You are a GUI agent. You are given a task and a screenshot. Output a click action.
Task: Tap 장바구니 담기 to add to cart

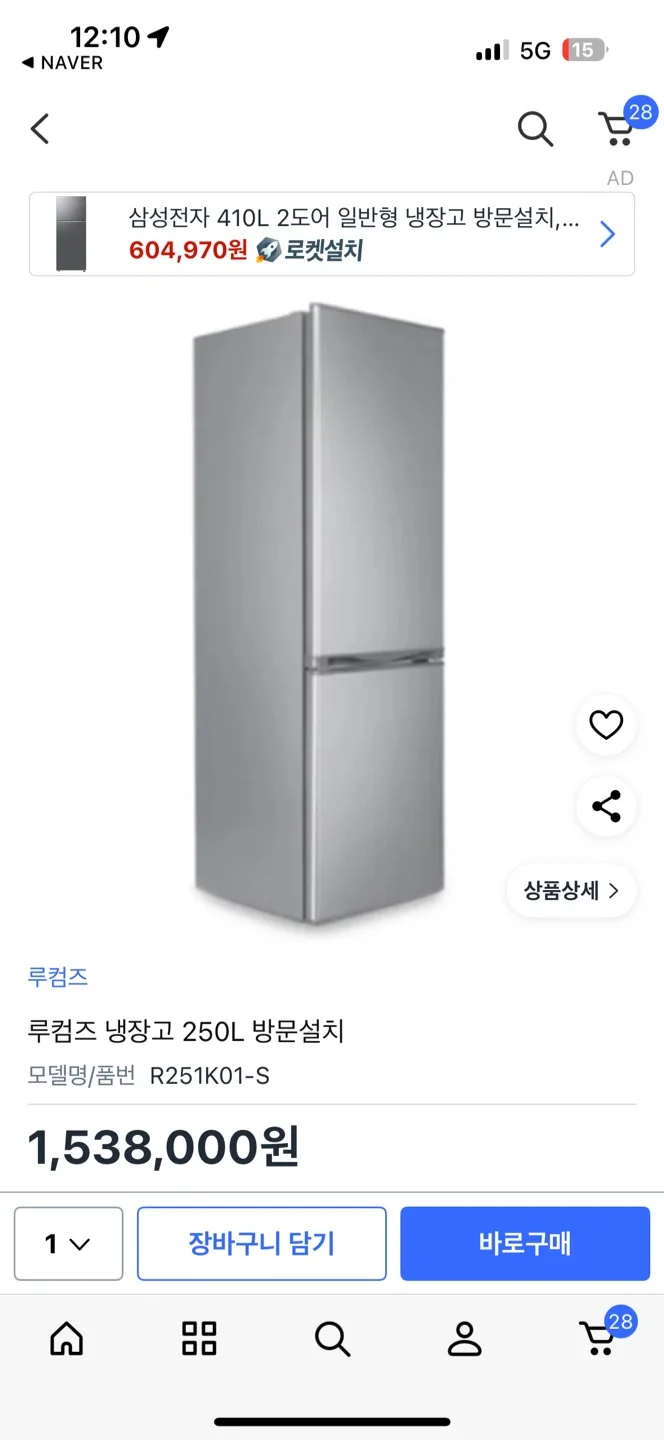pyautogui.click(x=261, y=1244)
